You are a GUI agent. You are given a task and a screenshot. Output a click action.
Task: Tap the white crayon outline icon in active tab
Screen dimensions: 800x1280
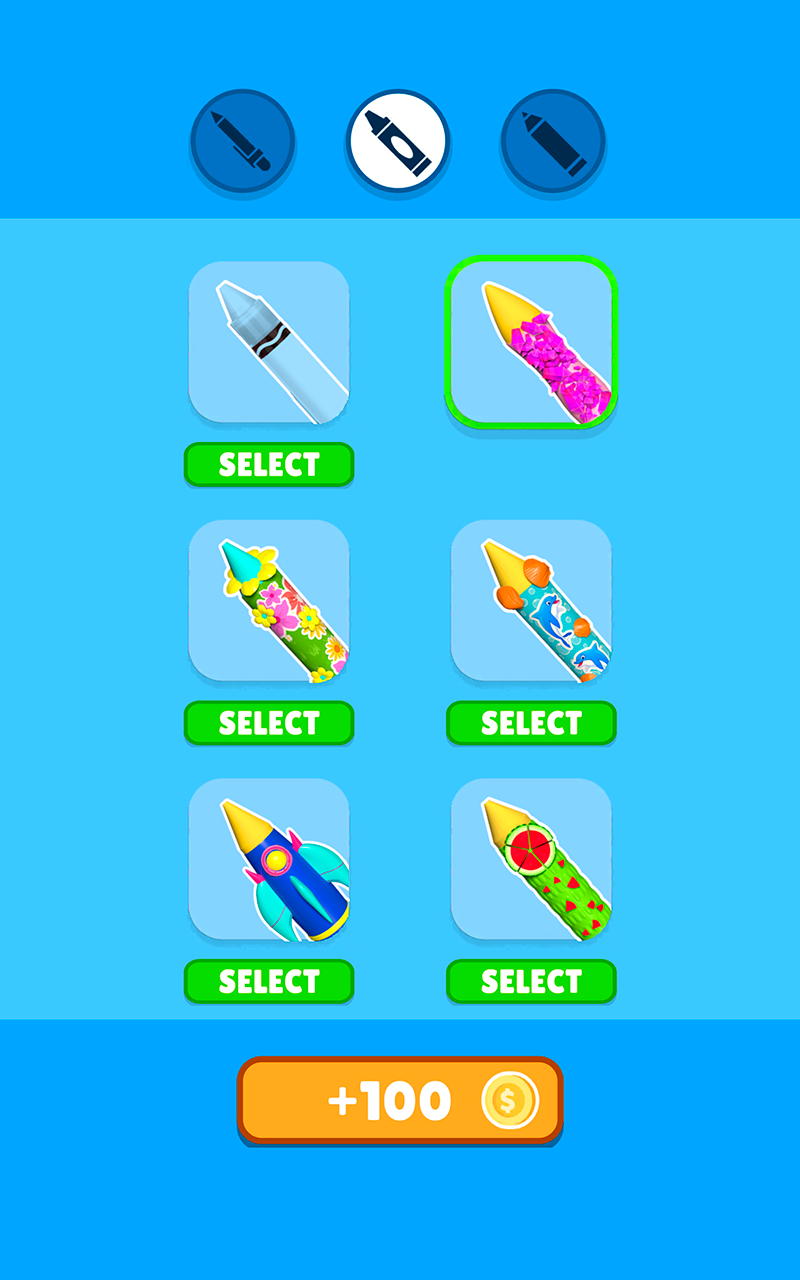[398, 141]
